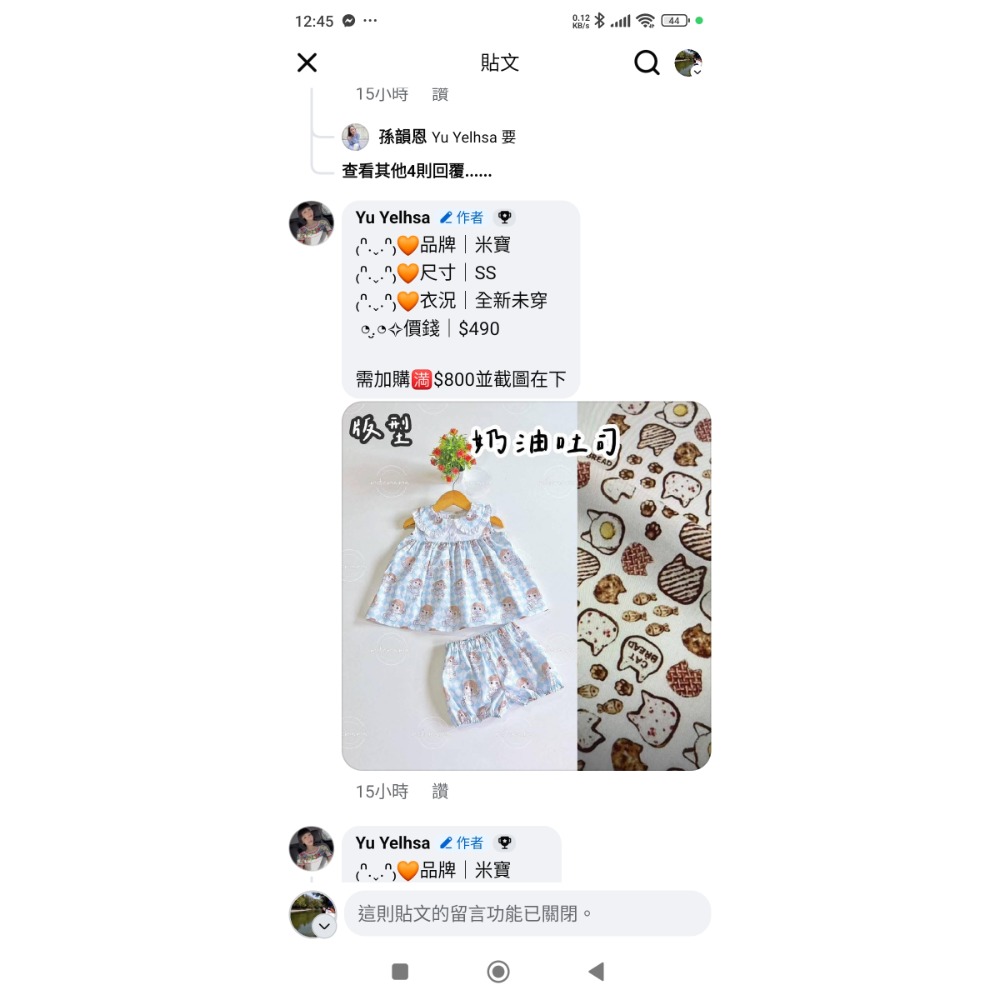Open the profile avatar in the top bar
This screenshot has width=1000, height=1000.
(688, 63)
